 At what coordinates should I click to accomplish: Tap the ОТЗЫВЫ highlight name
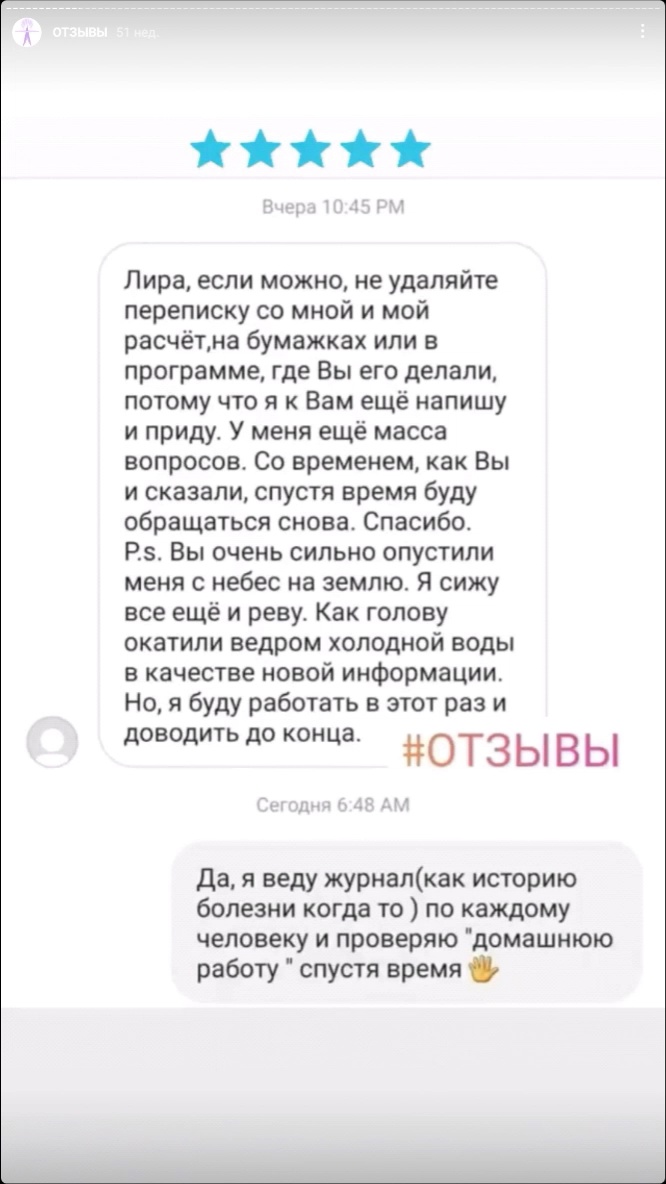pos(79,32)
